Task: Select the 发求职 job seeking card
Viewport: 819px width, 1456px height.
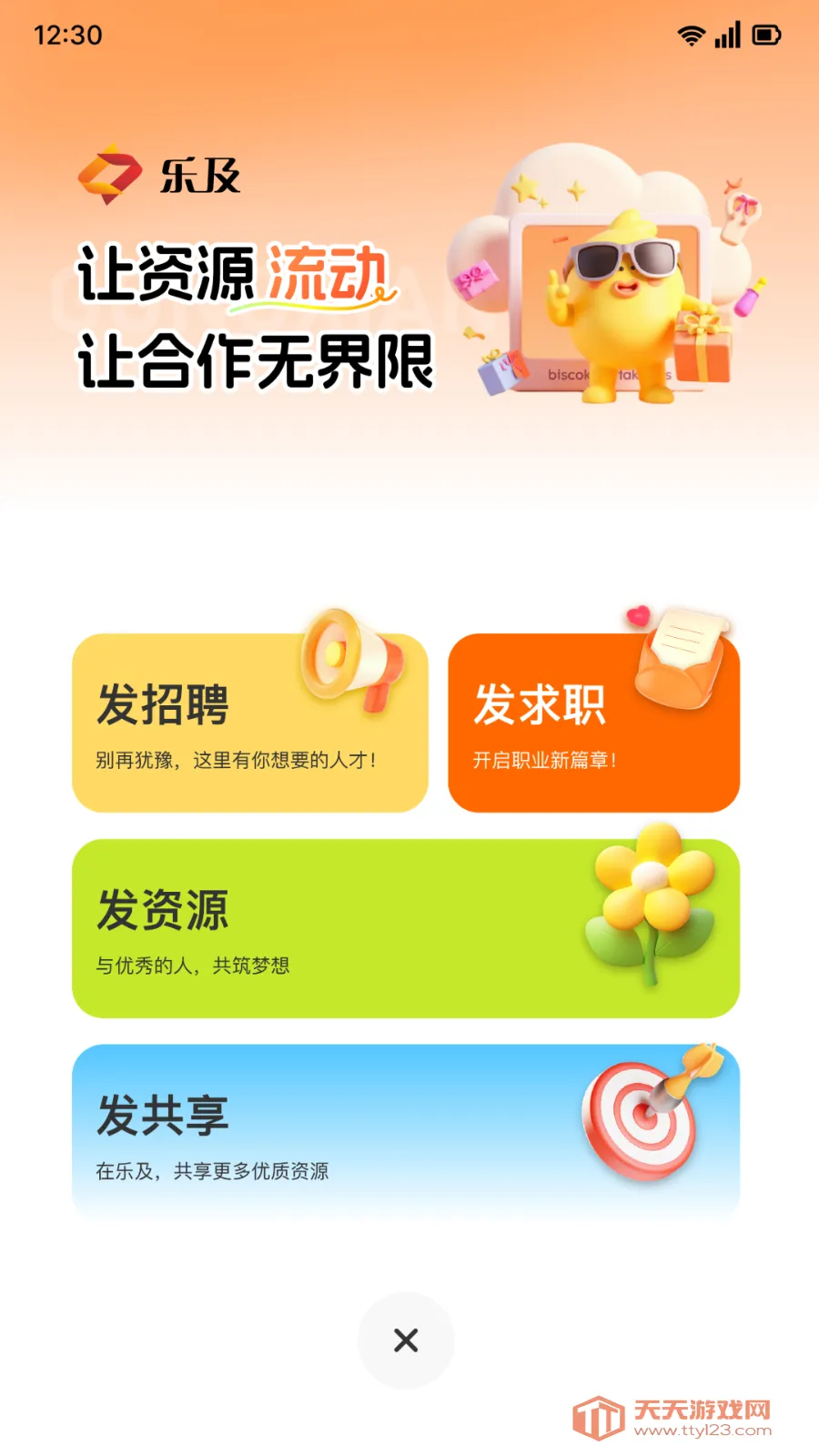Action: (593, 723)
